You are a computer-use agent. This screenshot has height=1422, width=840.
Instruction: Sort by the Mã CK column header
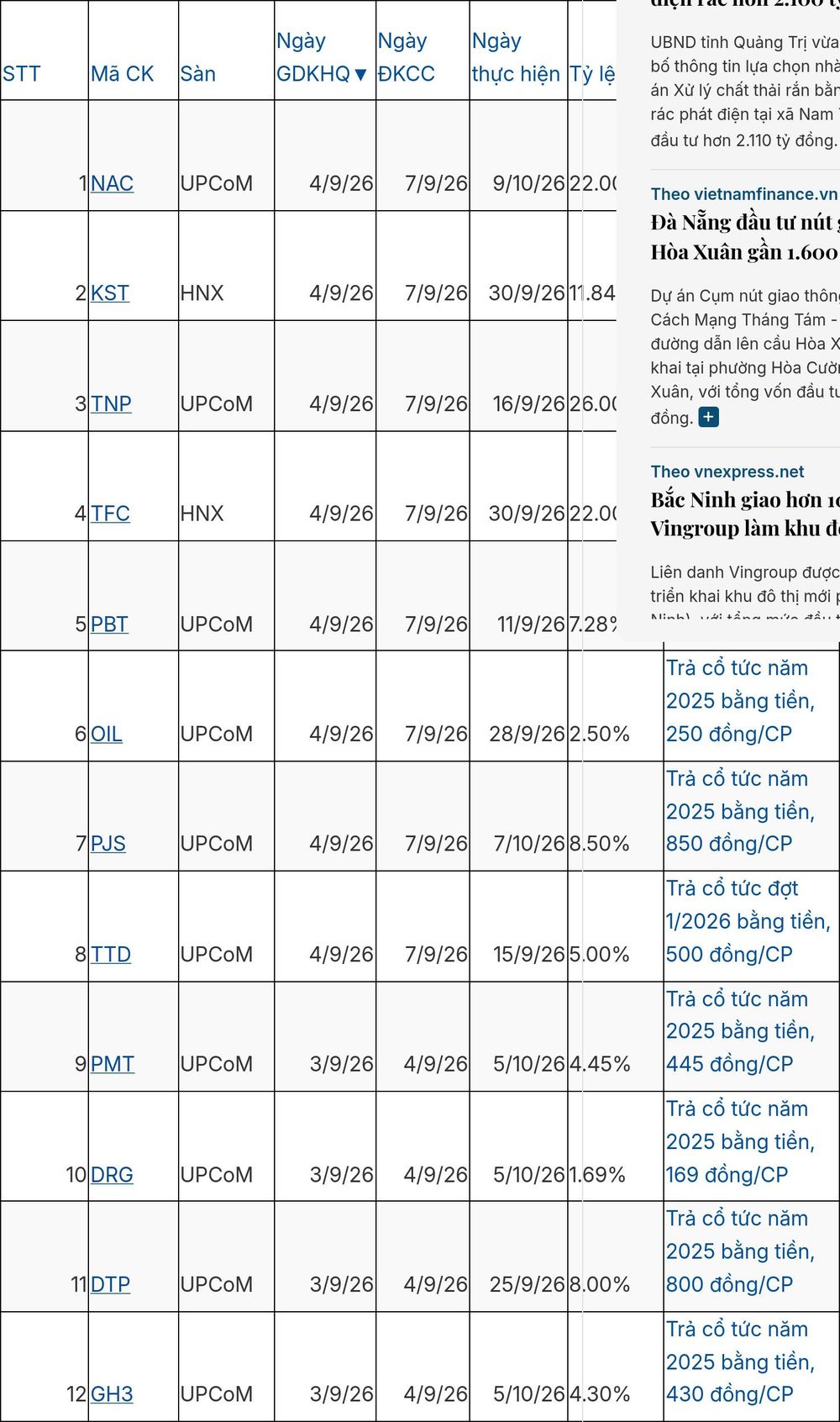pyautogui.click(x=123, y=74)
